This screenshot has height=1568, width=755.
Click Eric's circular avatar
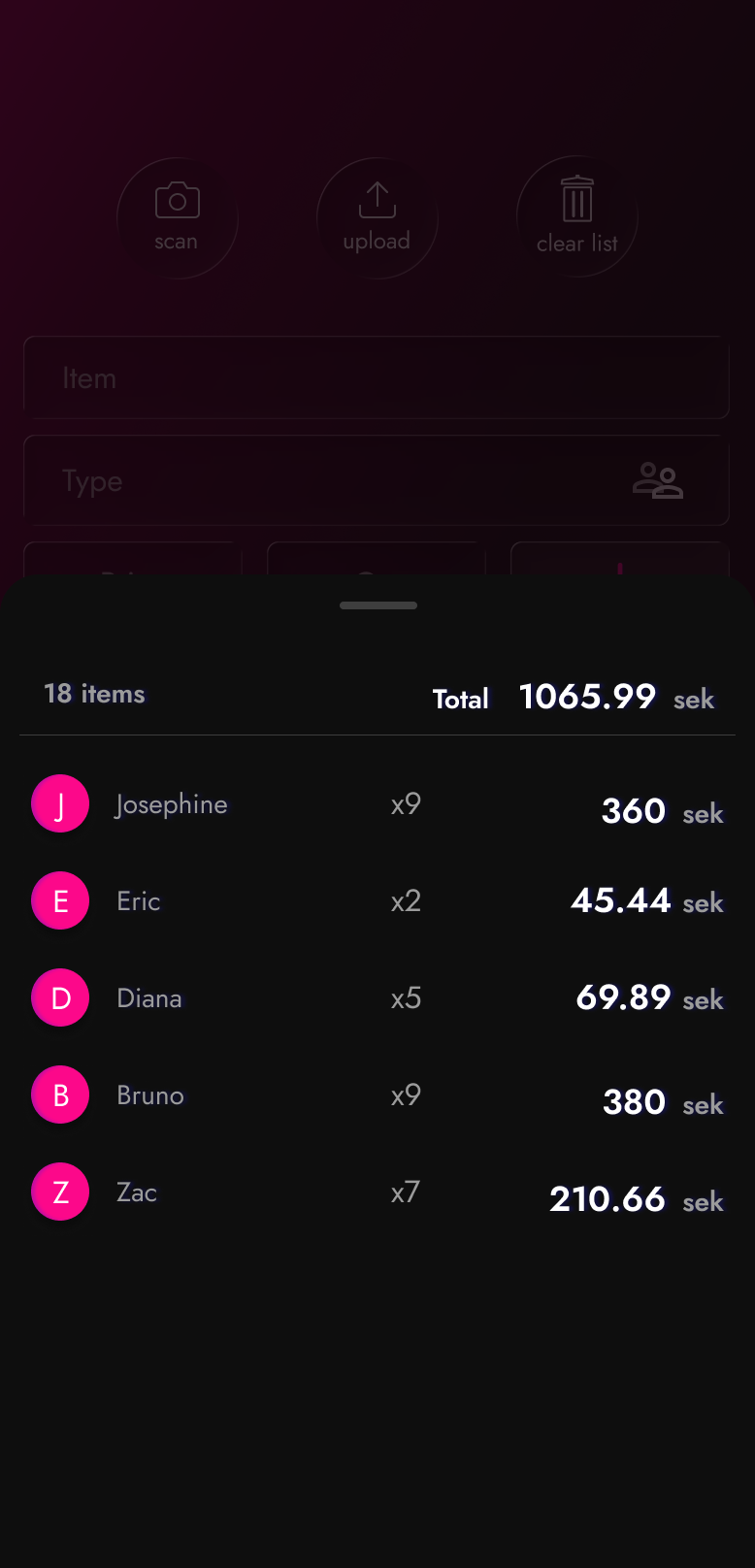click(x=60, y=900)
